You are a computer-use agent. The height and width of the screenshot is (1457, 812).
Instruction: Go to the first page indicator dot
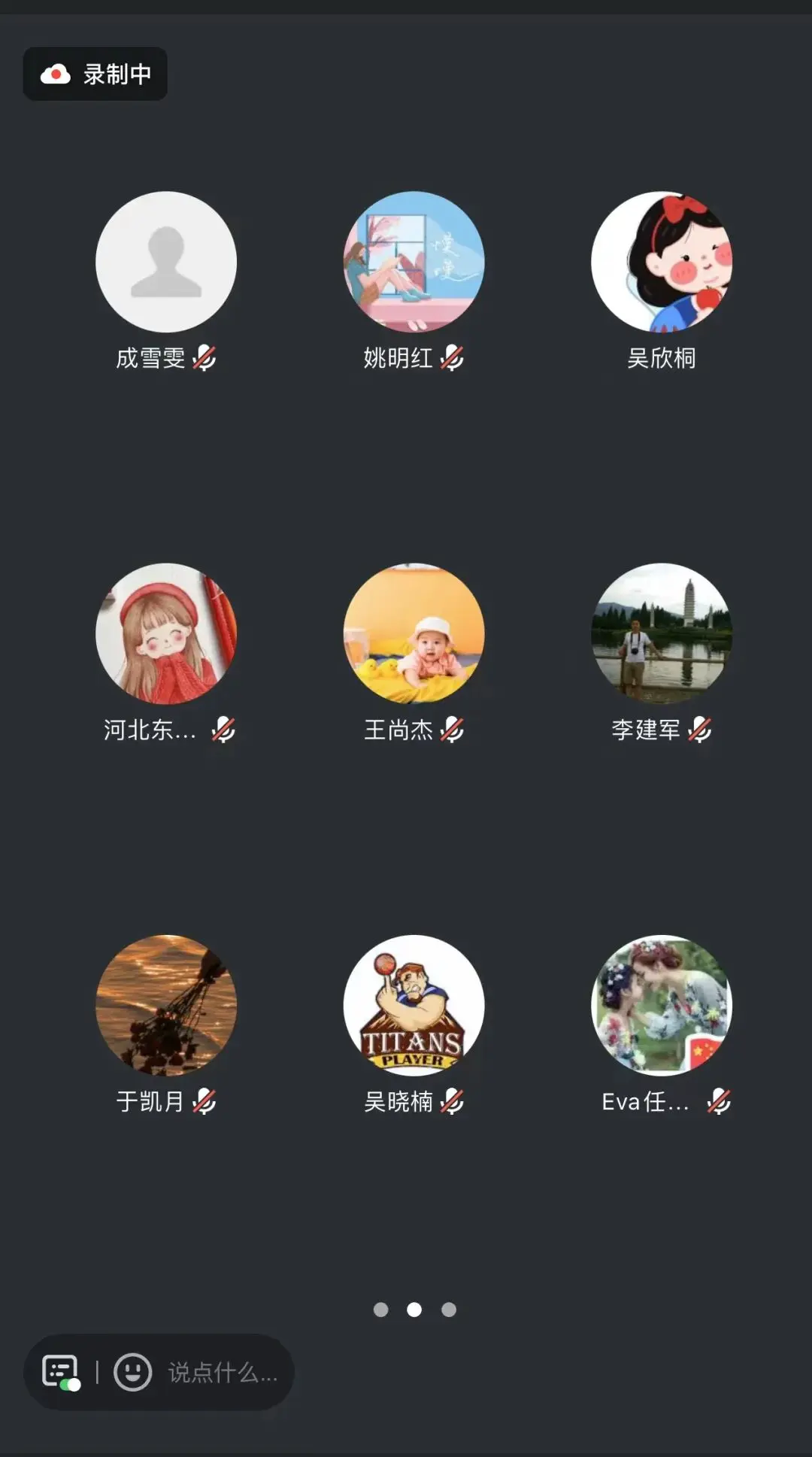[381, 1310]
